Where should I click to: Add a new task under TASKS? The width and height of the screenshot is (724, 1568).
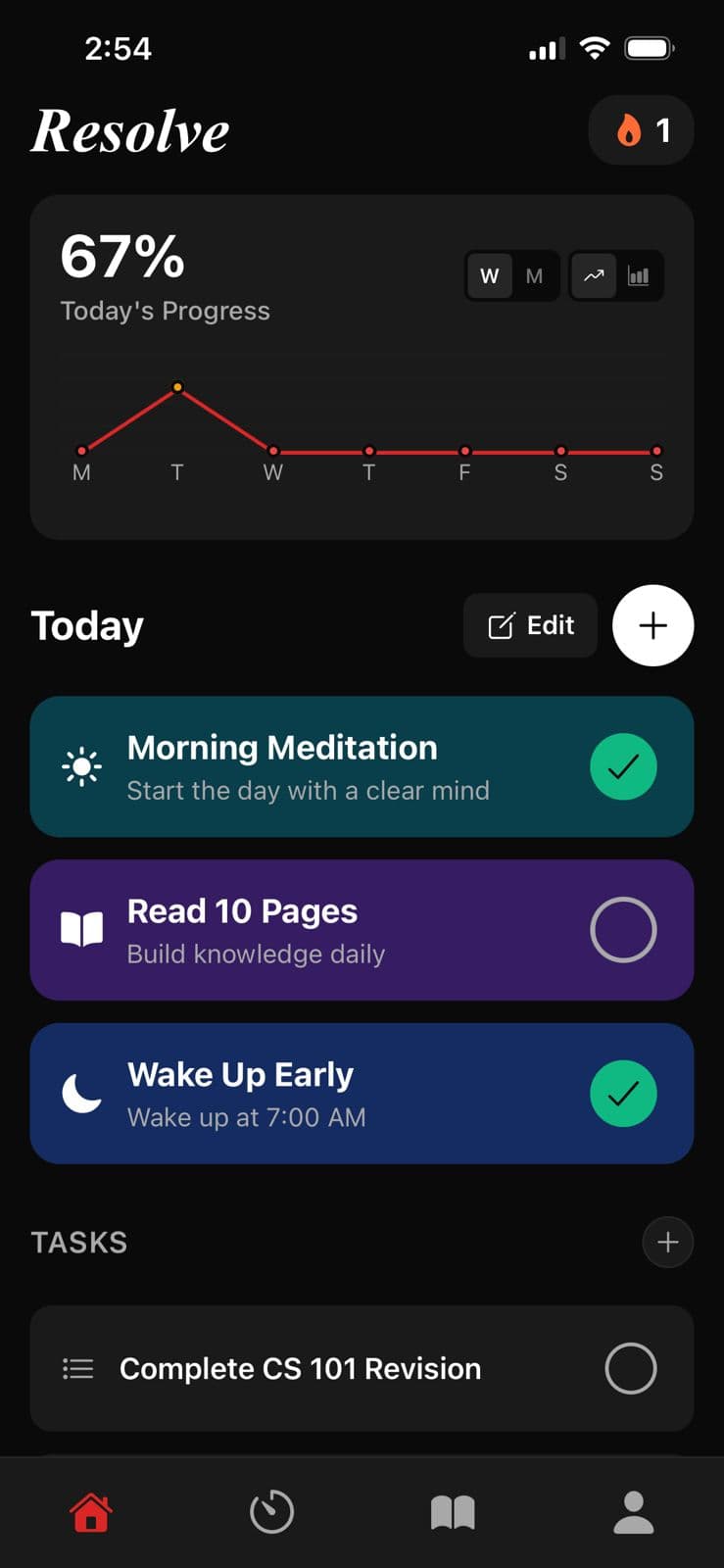(667, 1242)
